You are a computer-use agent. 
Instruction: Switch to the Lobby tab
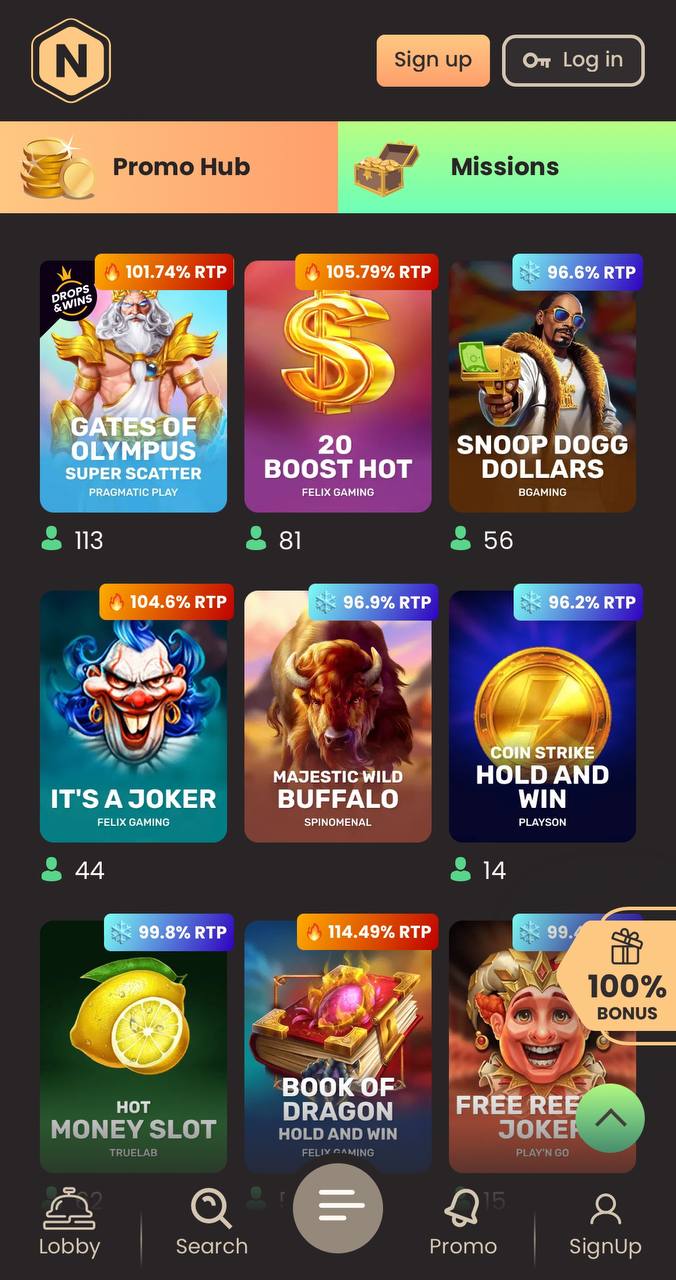pos(69,1222)
